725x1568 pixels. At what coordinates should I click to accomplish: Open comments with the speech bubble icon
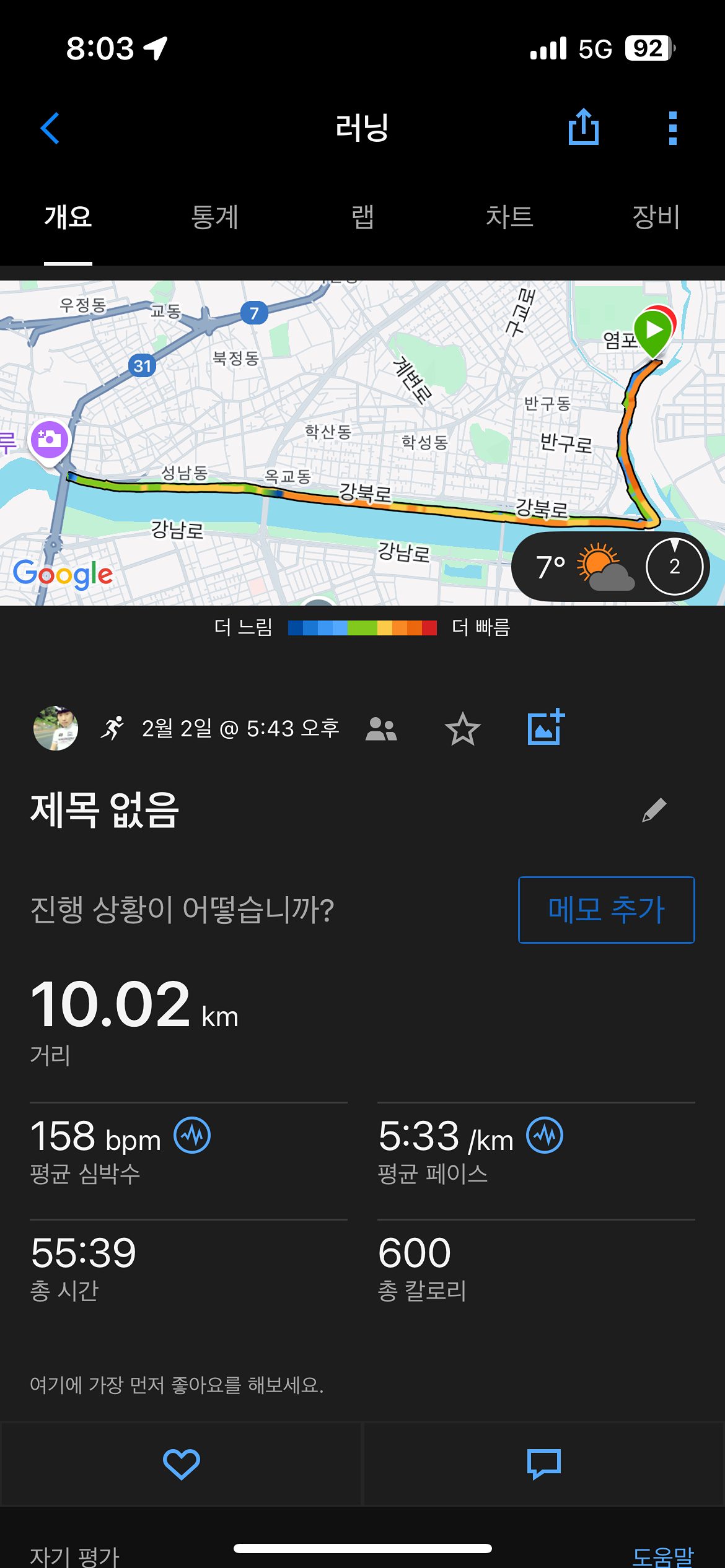coord(543,1463)
